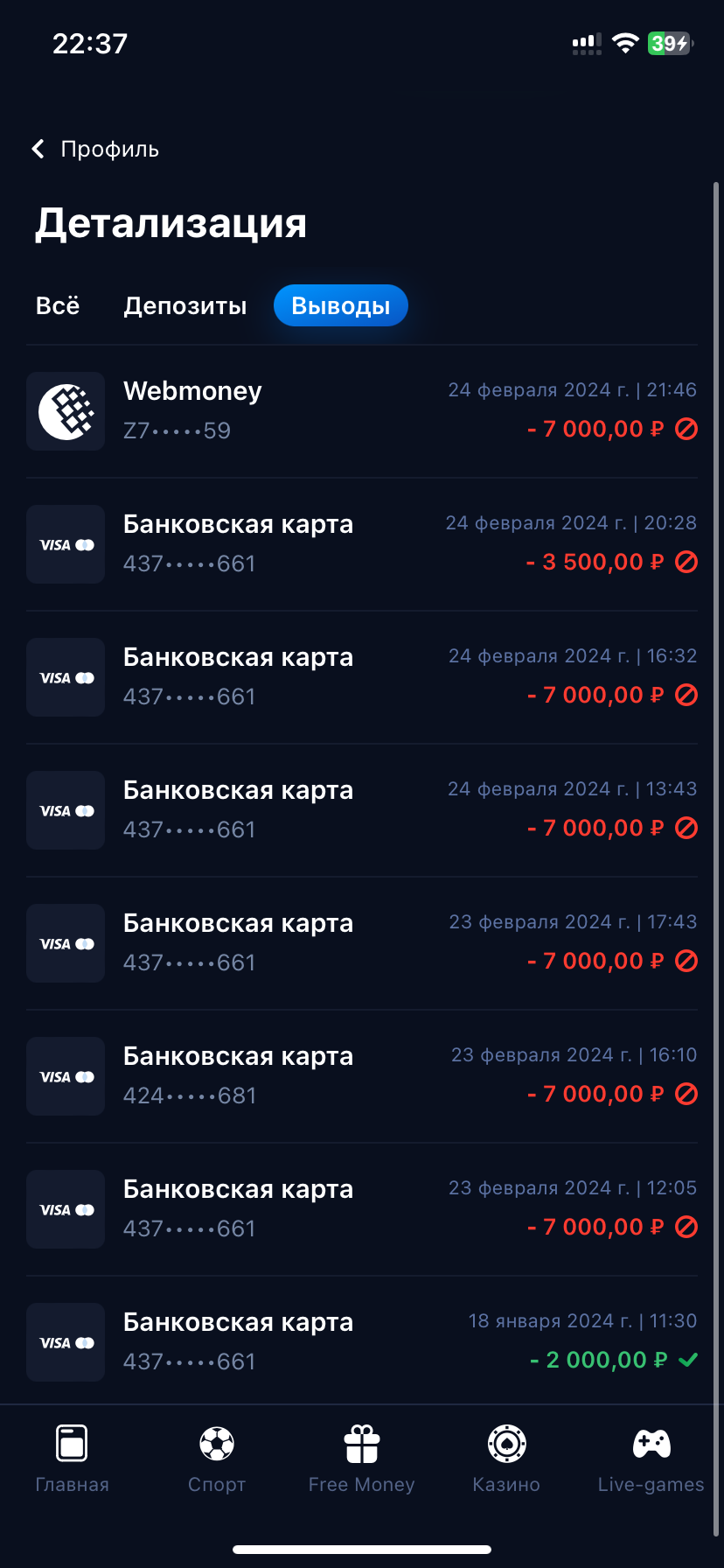Open the 3 500,00 ₽ card withdrawal
The height and width of the screenshot is (1568, 724).
[361, 544]
